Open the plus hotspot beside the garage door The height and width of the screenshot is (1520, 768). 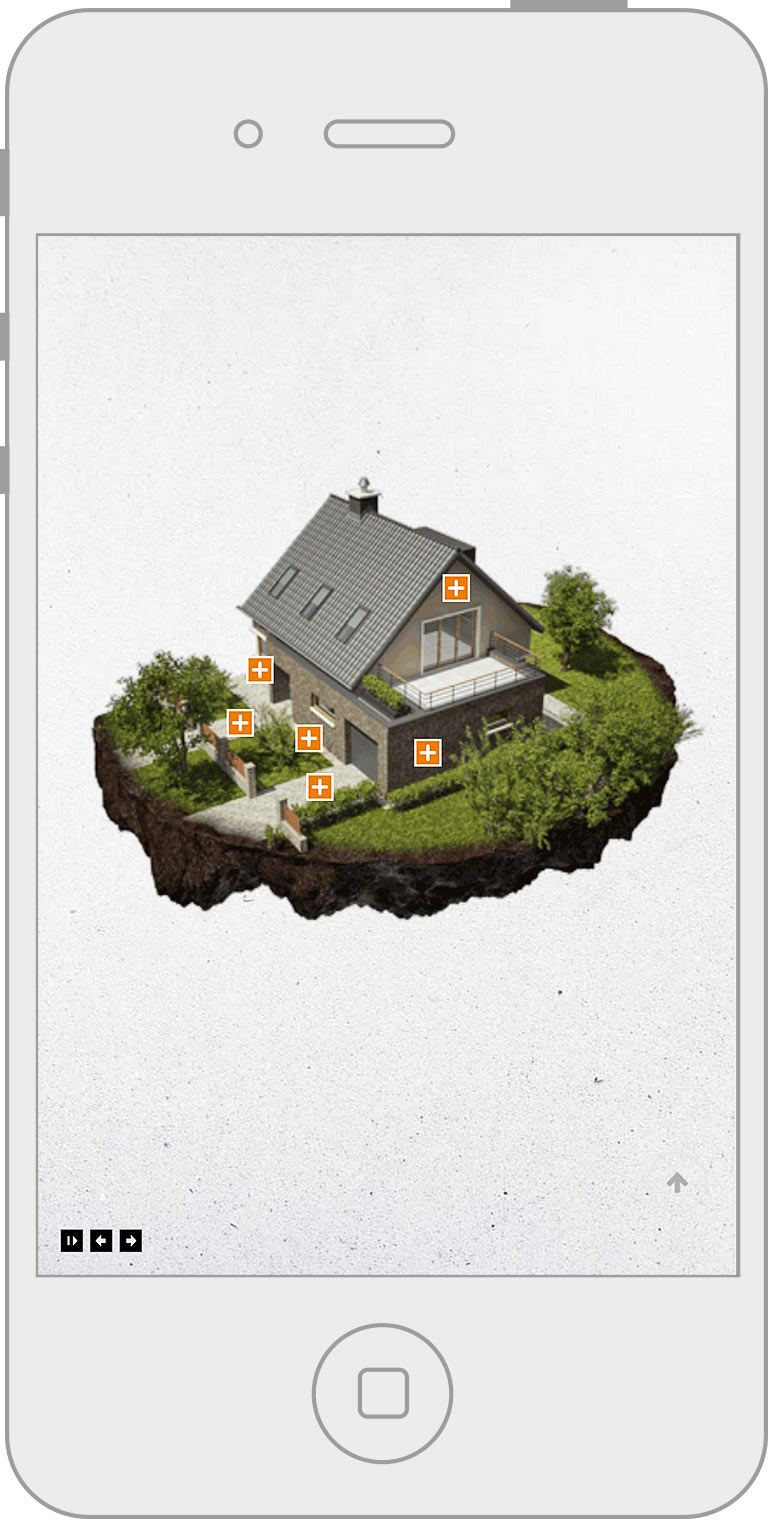coord(309,738)
